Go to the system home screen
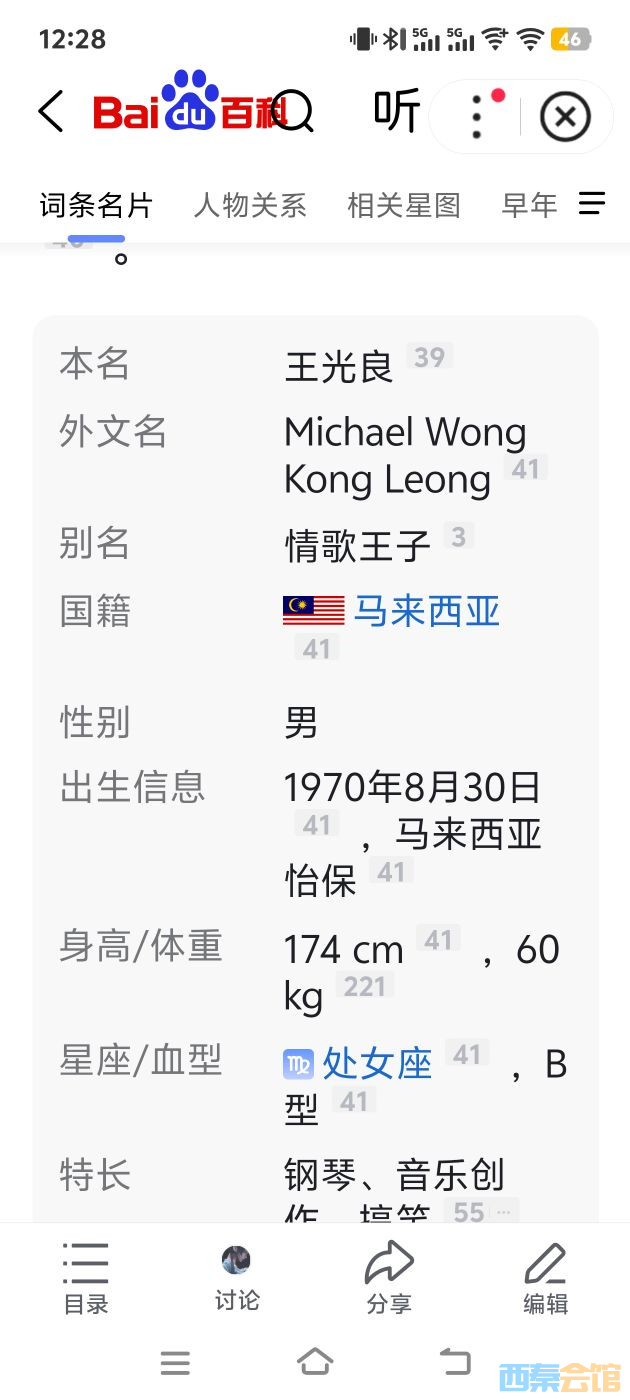Image resolution: width=630 pixels, height=1400 pixels. pyautogui.click(x=315, y=1362)
